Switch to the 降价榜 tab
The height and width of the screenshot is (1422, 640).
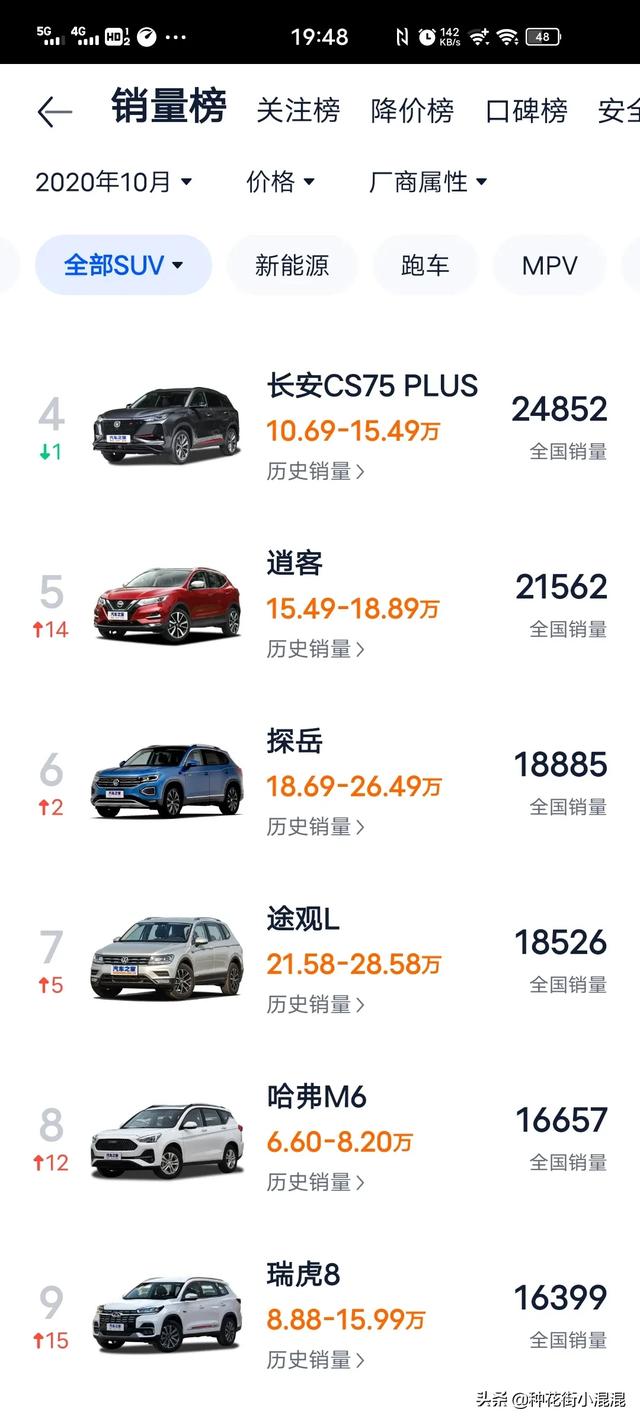click(412, 110)
